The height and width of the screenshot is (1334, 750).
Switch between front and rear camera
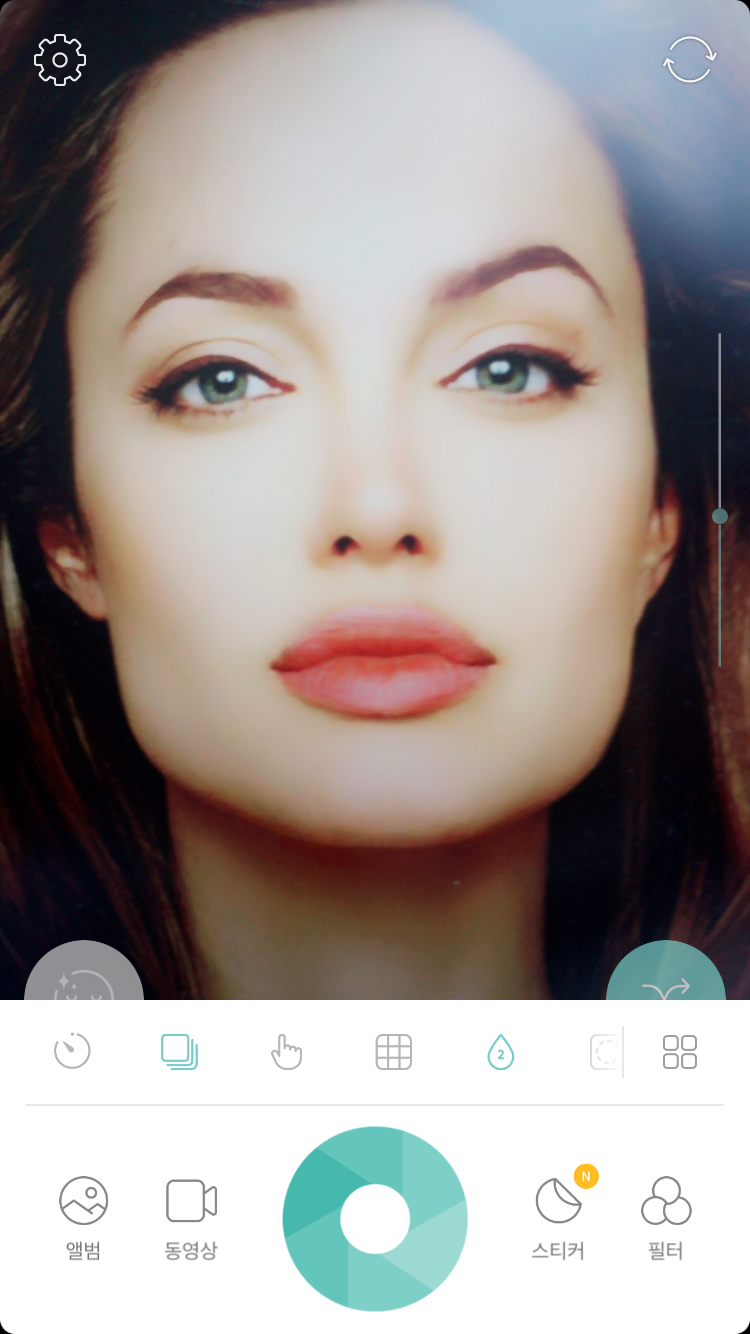pyautogui.click(x=690, y=60)
